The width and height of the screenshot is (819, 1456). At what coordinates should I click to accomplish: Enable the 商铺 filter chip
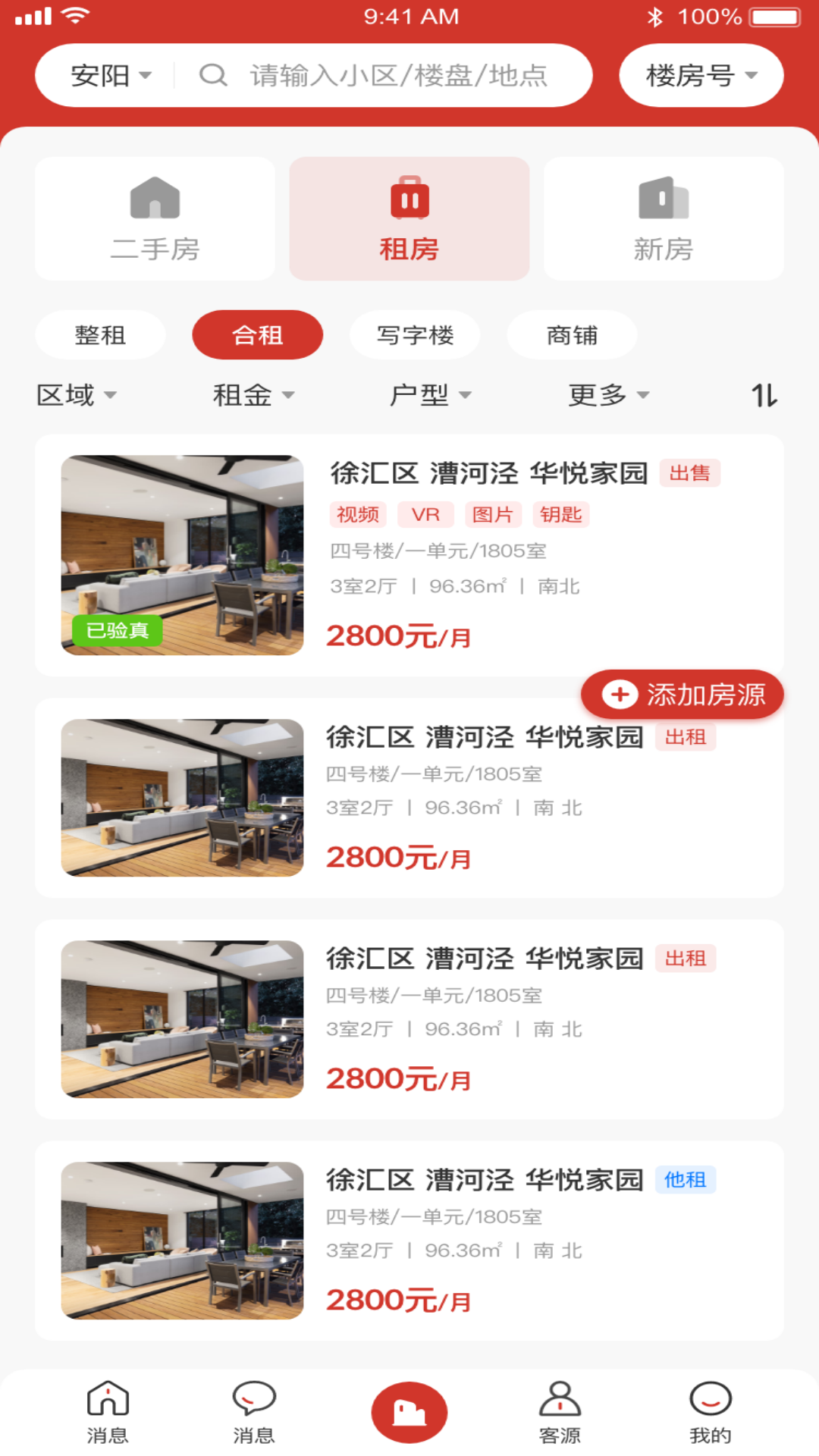coord(571,334)
